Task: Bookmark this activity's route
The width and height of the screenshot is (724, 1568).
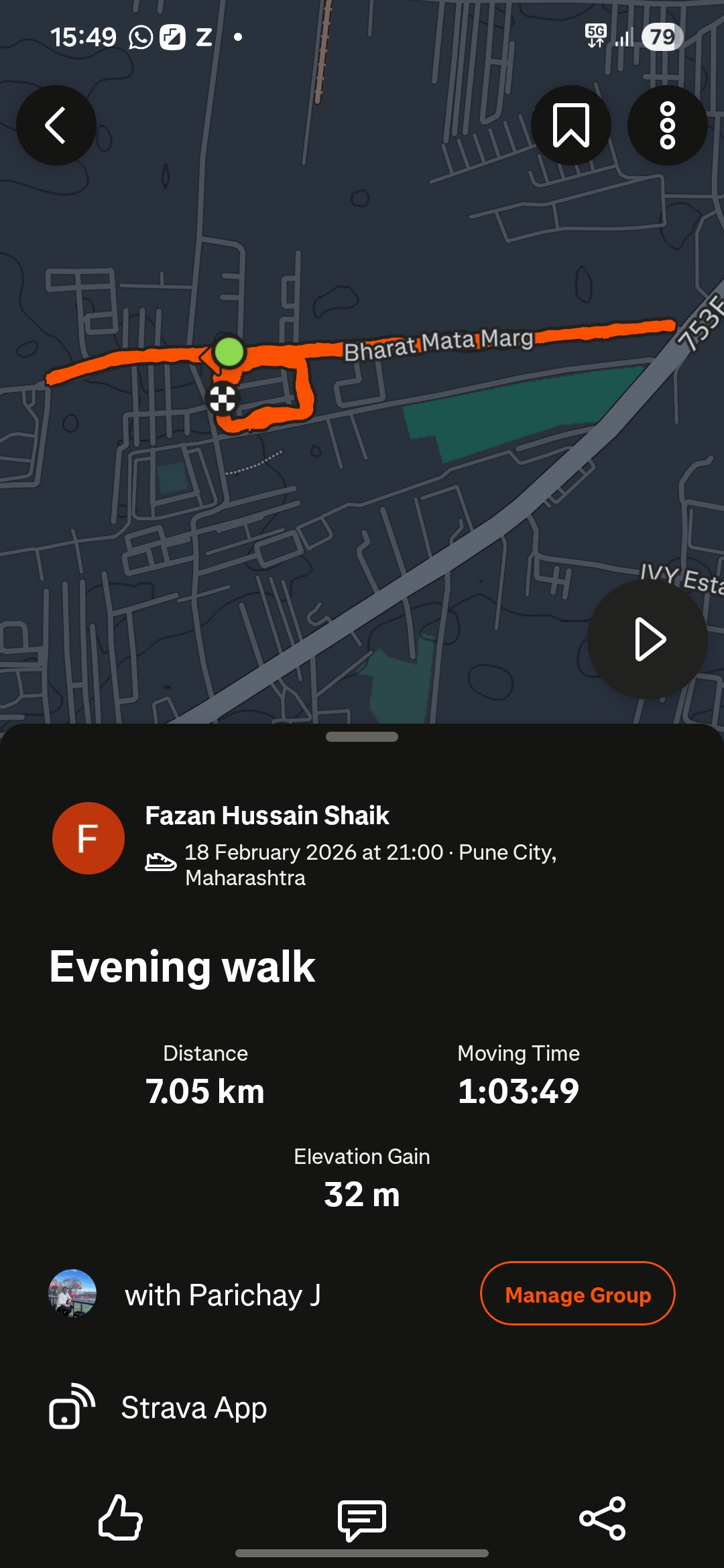Action: pos(570,125)
